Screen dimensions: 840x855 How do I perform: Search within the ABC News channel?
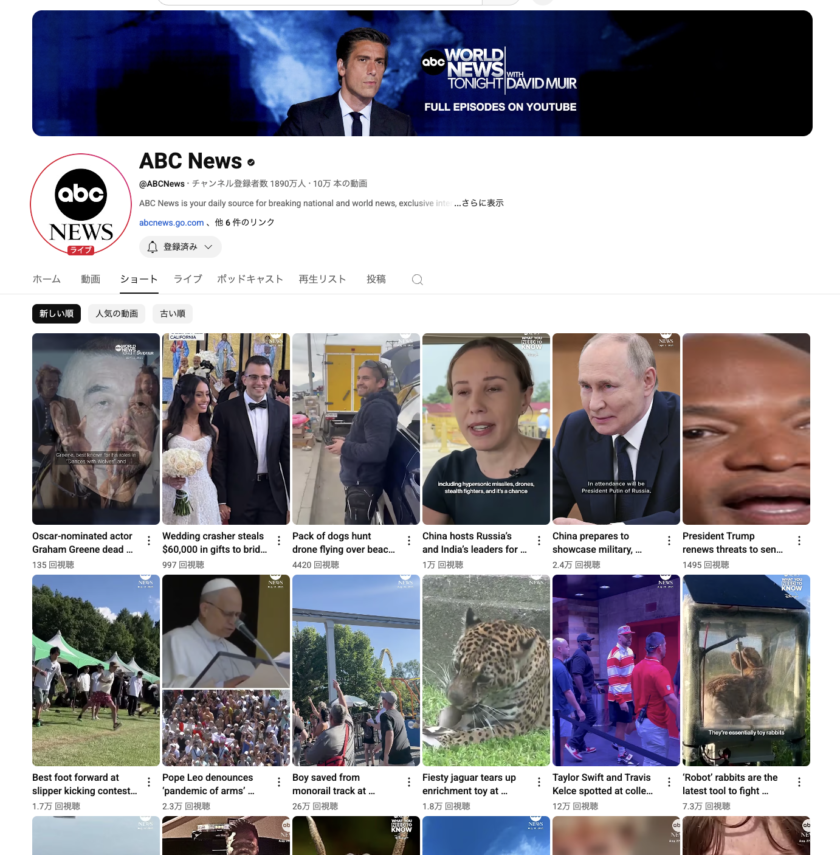tap(417, 280)
